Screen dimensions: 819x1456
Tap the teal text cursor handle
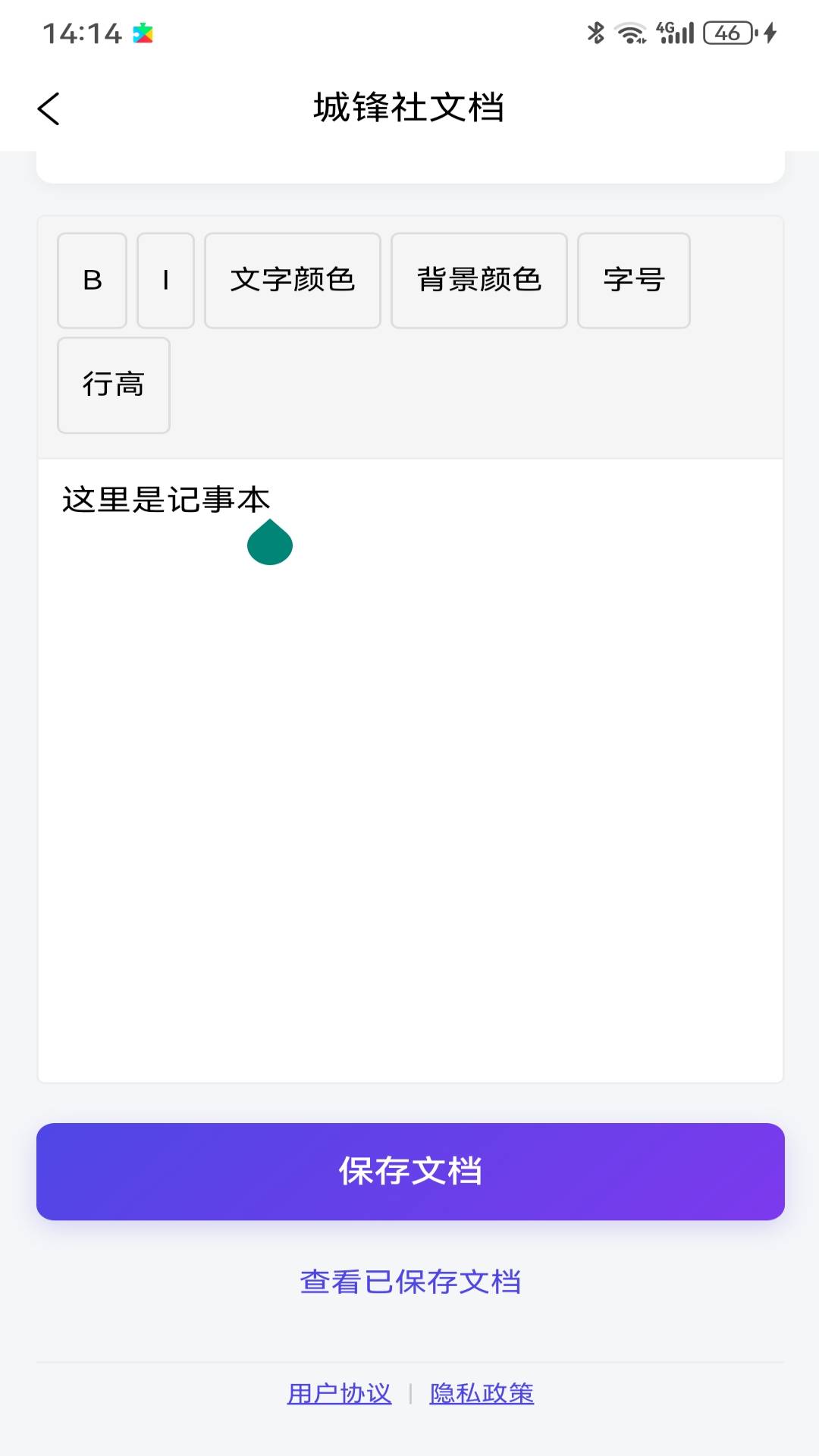pos(270,541)
